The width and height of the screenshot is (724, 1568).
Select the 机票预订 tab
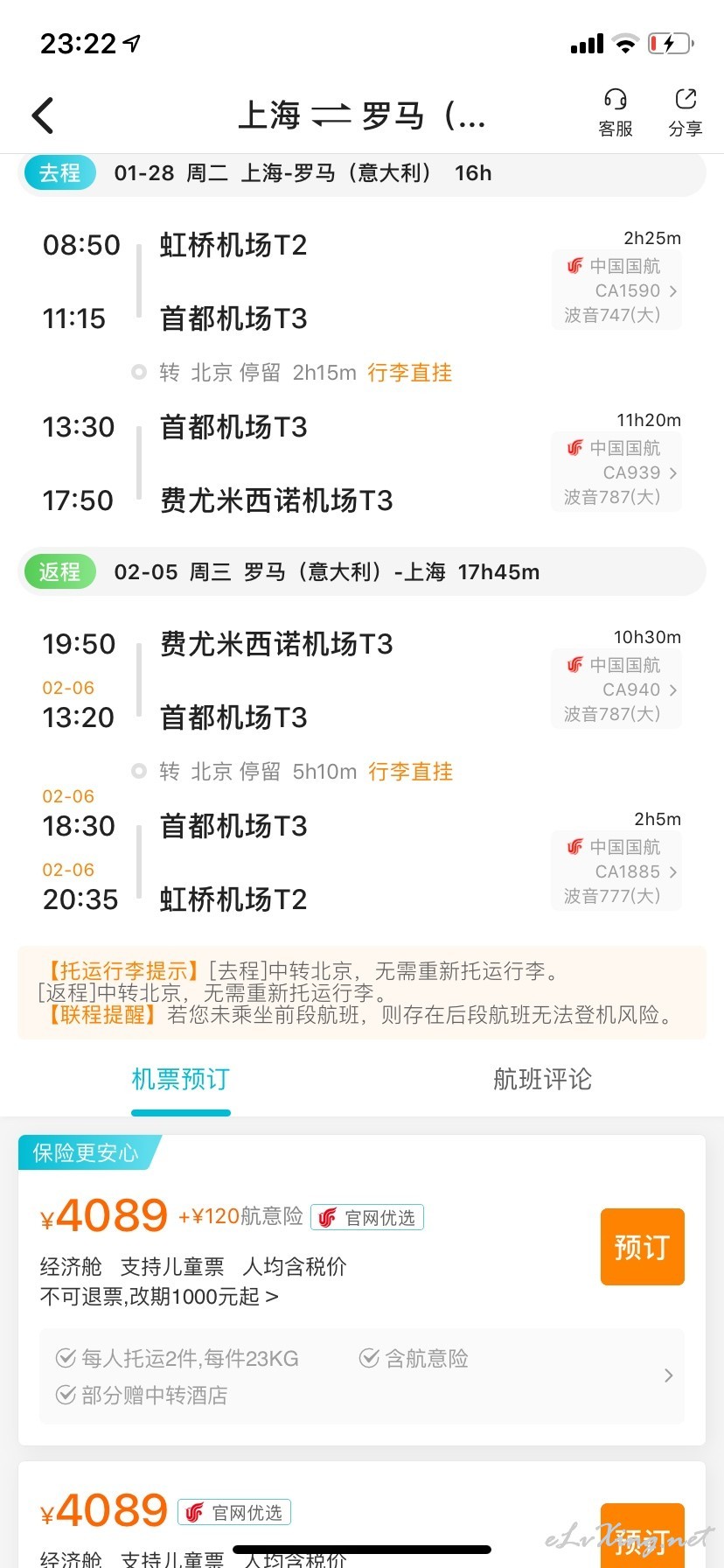(181, 1079)
